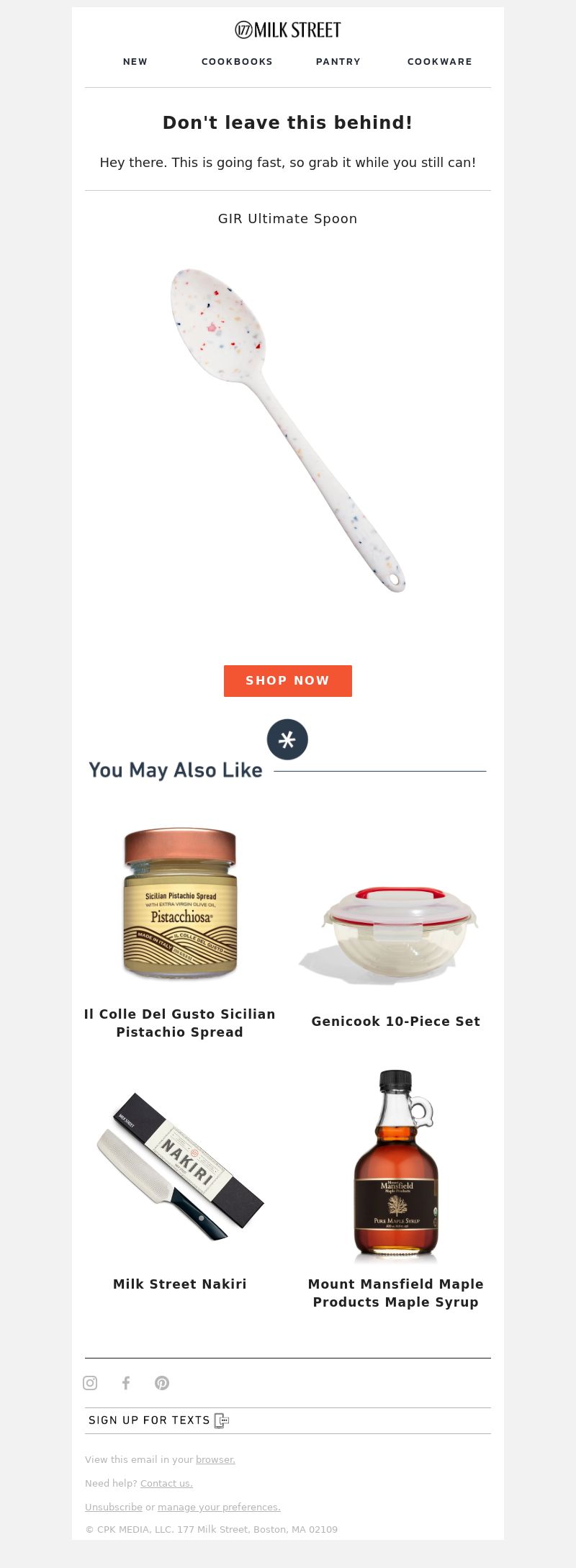Unsubscribe from these emails
The height and width of the screenshot is (1568, 576).
pyautogui.click(x=114, y=1507)
